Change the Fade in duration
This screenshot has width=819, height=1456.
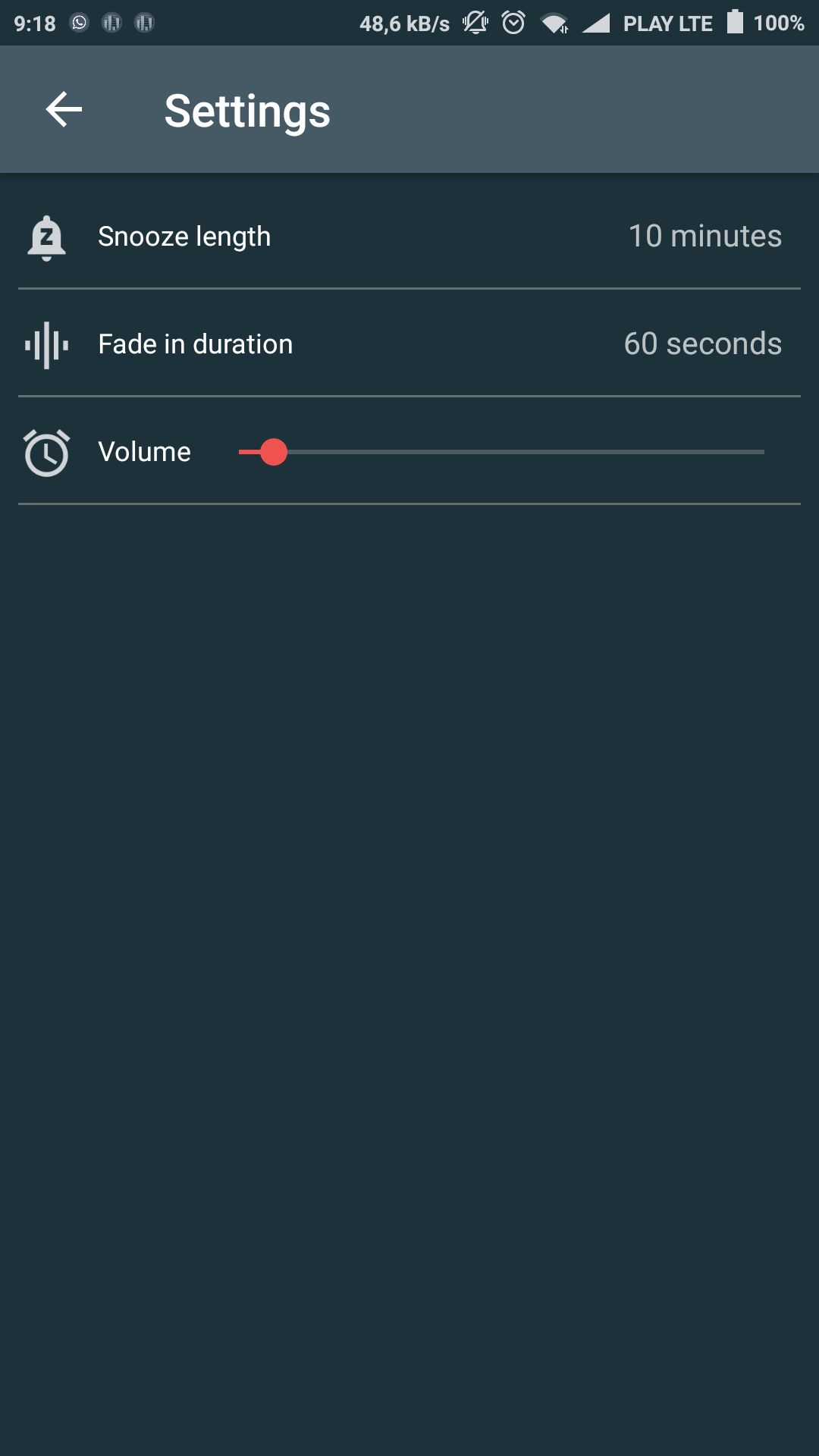(x=409, y=344)
